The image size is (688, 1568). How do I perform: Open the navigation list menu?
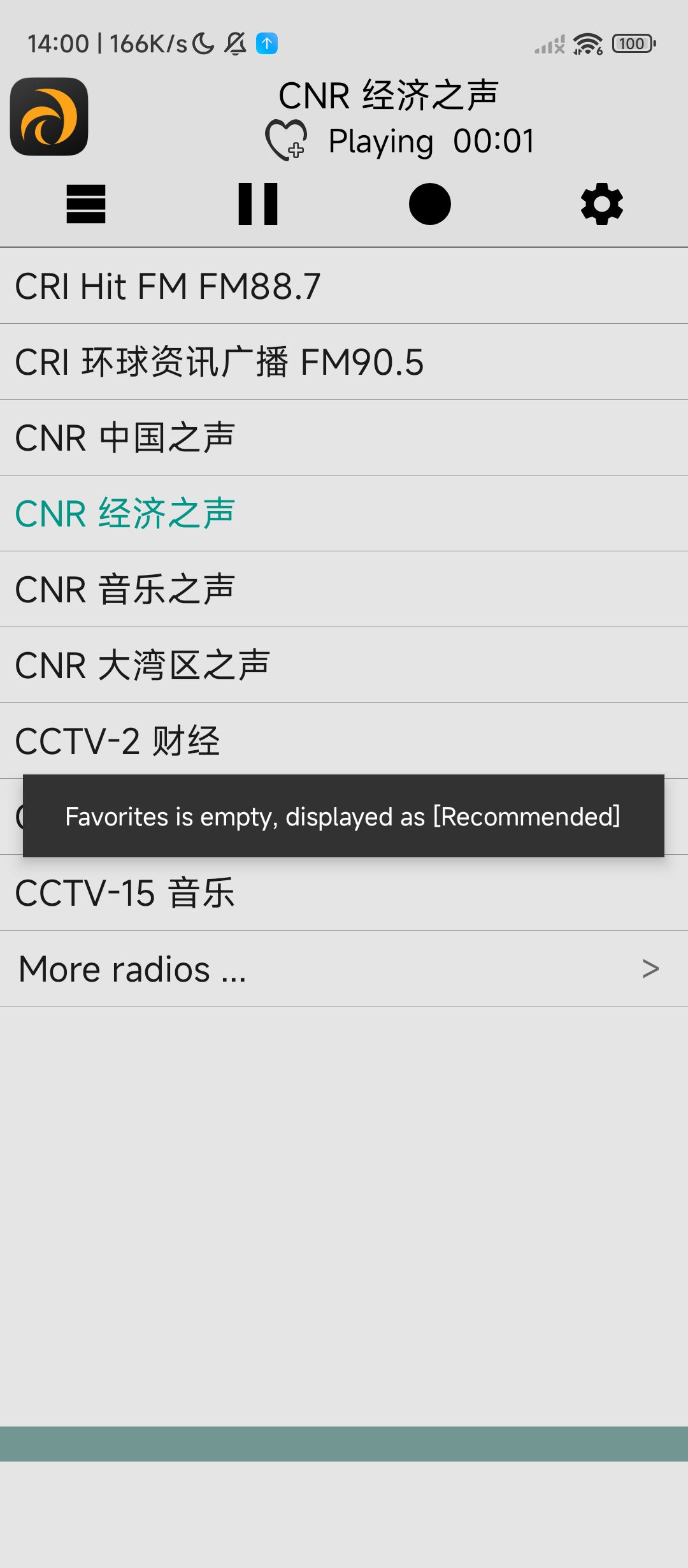click(87, 205)
